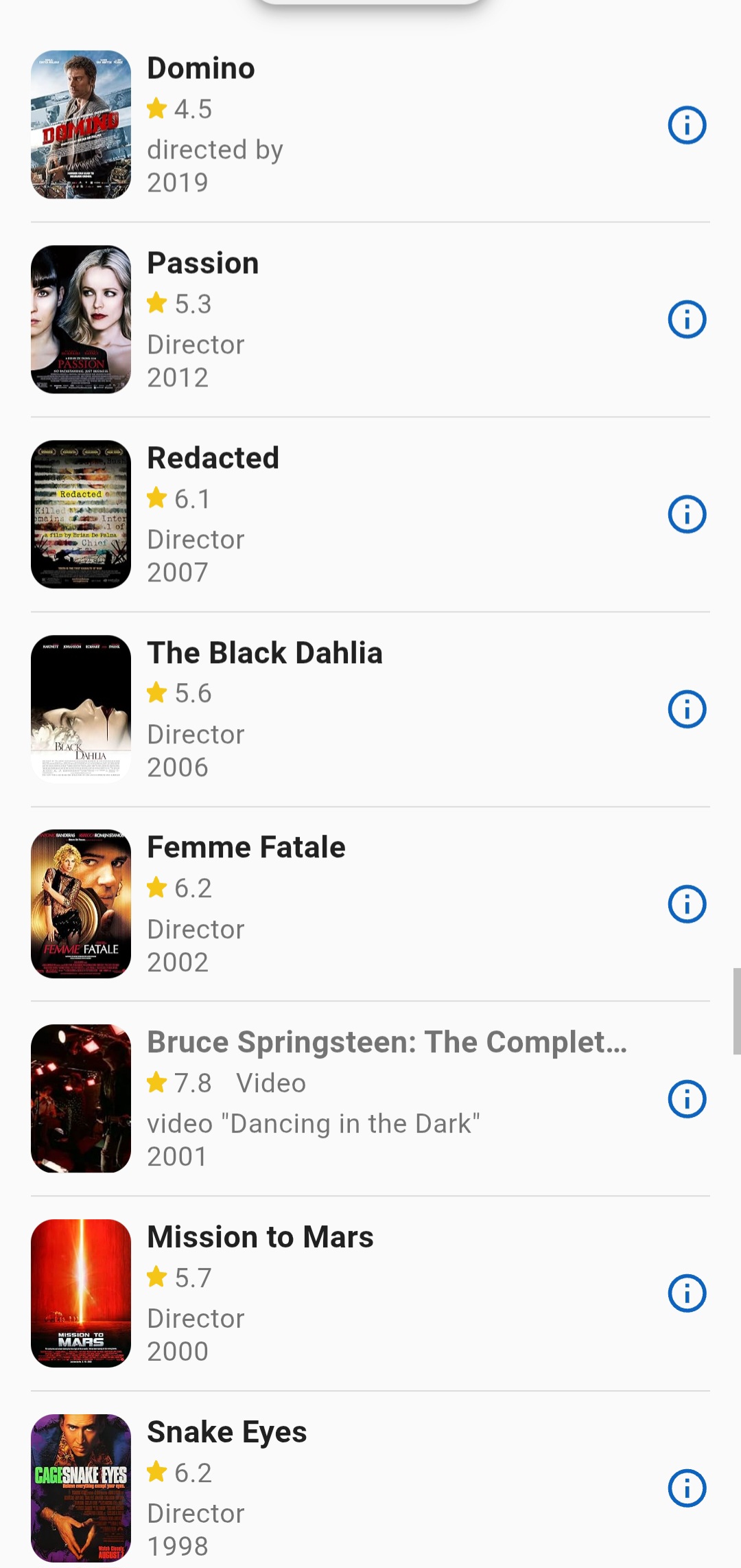The height and width of the screenshot is (1568, 741).
Task: Tap the info icon for Femme Fatale
Action: 687,904
